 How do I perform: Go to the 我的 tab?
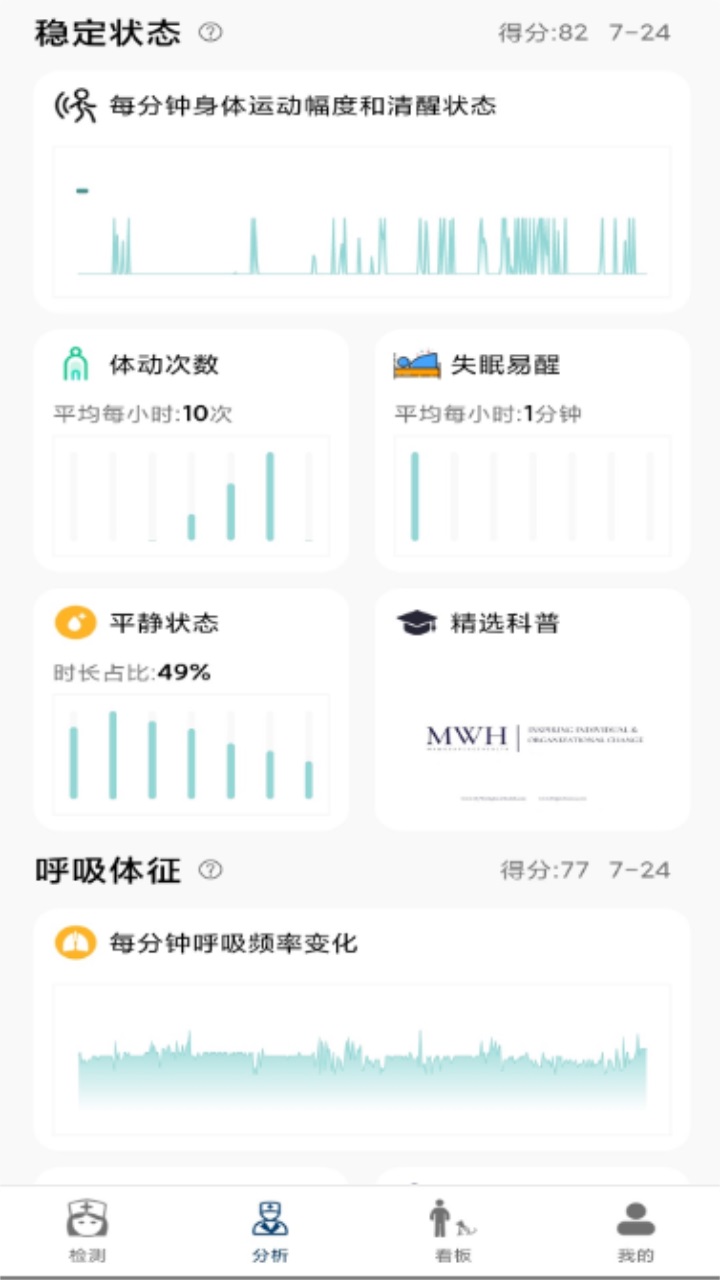(x=635, y=1231)
